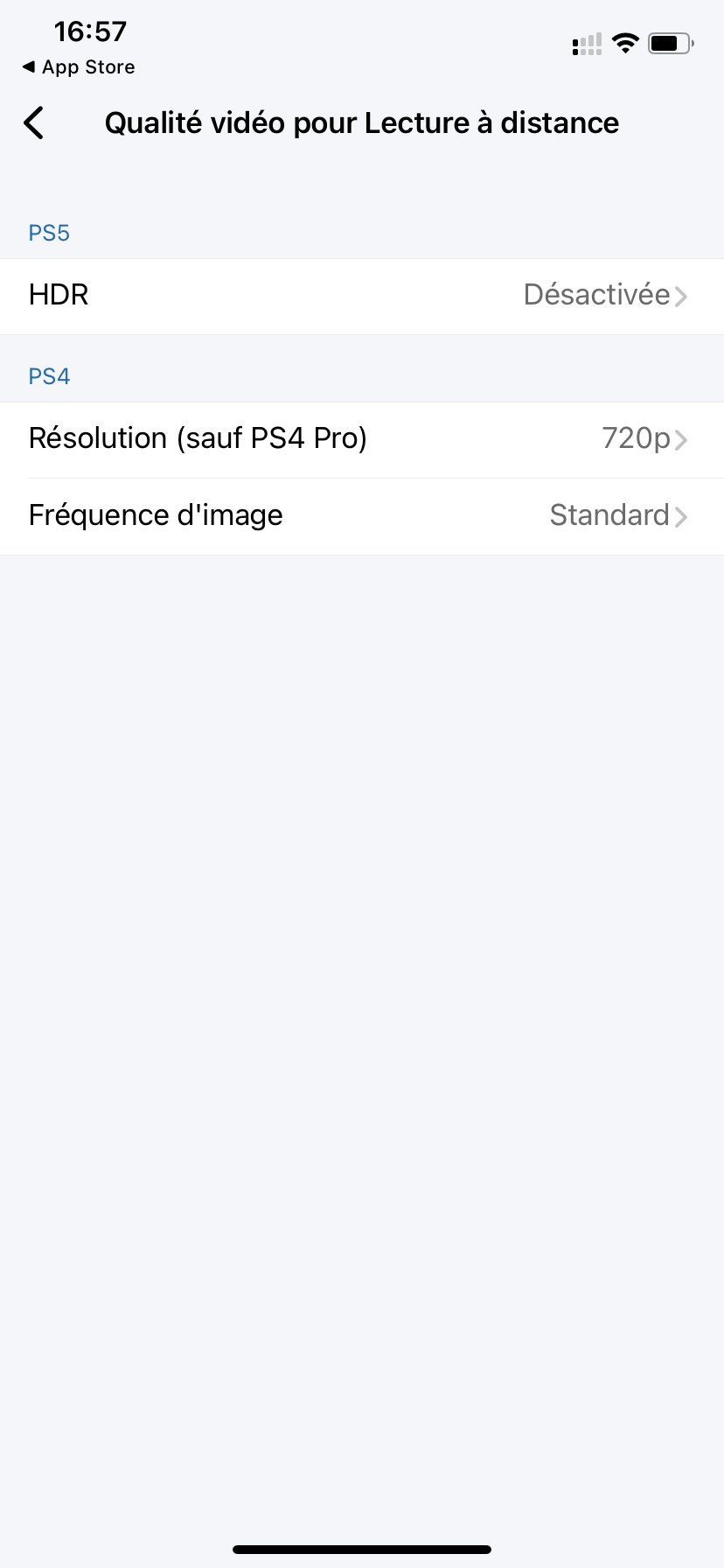Return to App Store via status bar link
724x1568 pixels.
tap(79, 67)
